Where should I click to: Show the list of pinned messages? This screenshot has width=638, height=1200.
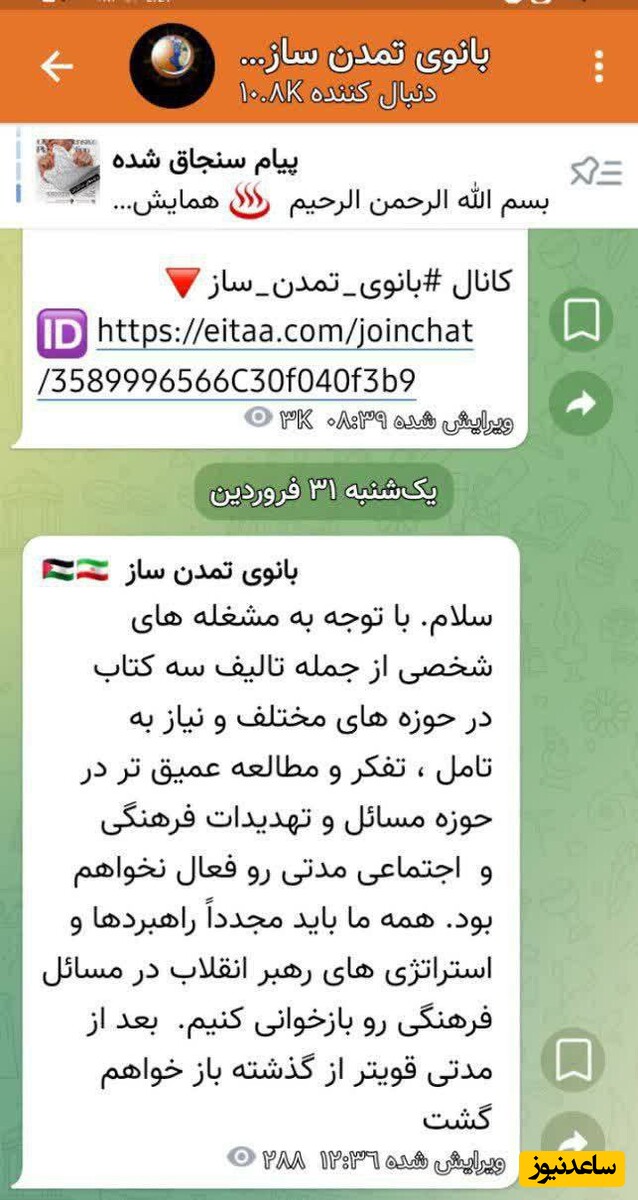596,173
